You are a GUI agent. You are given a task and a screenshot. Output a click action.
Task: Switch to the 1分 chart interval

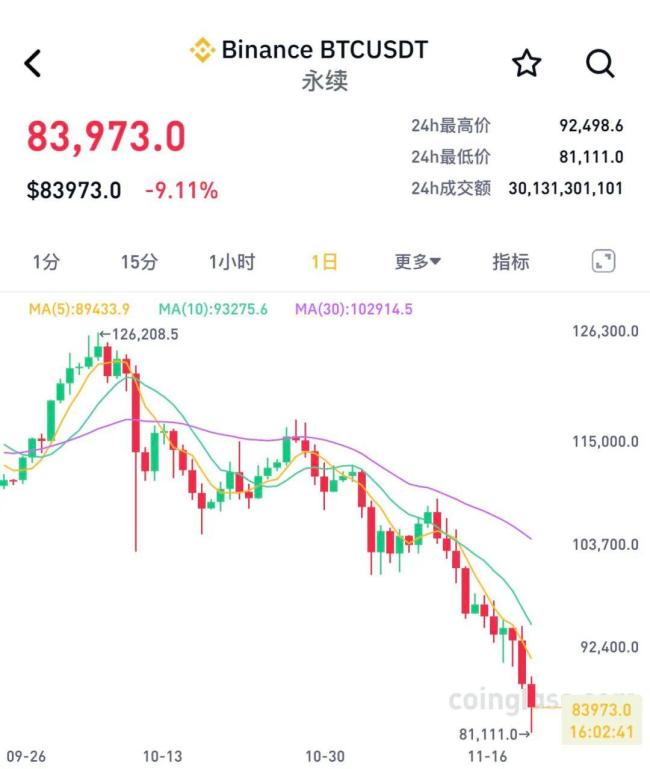[x=46, y=262]
